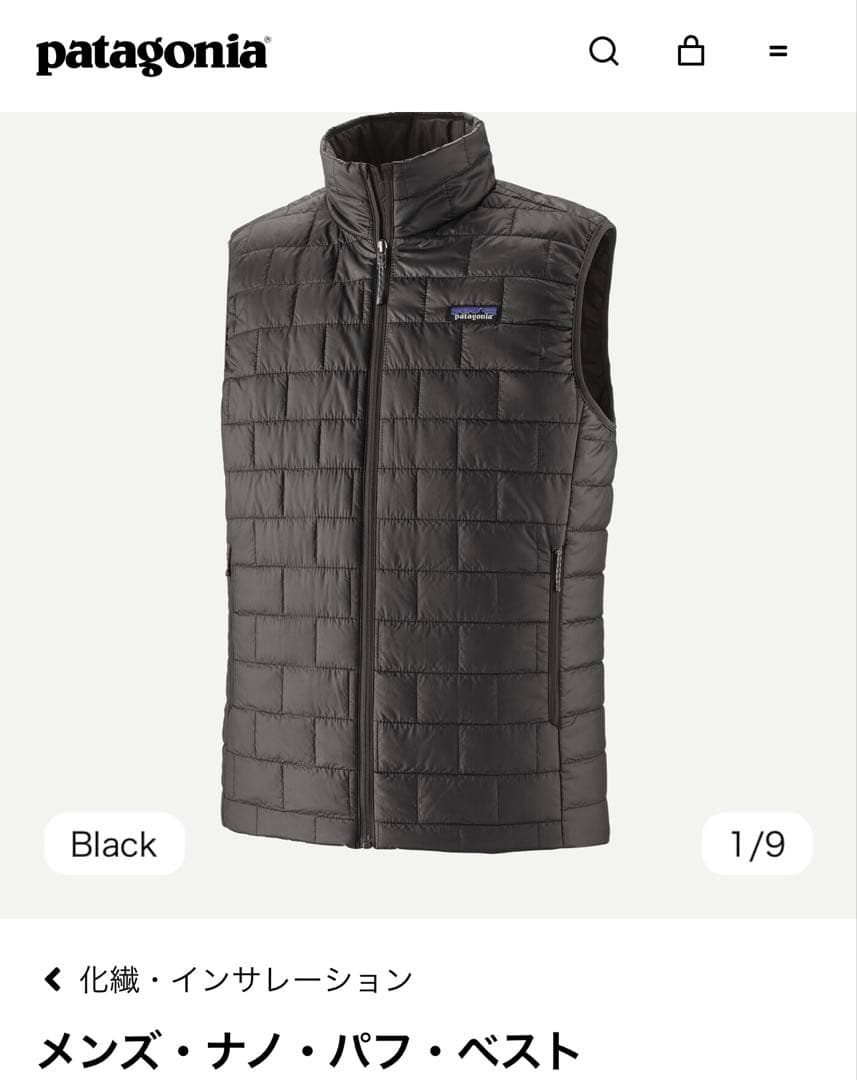Open the hamburger menu
This screenshot has width=857, height=1080.
pyautogui.click(x=778, y=51)
